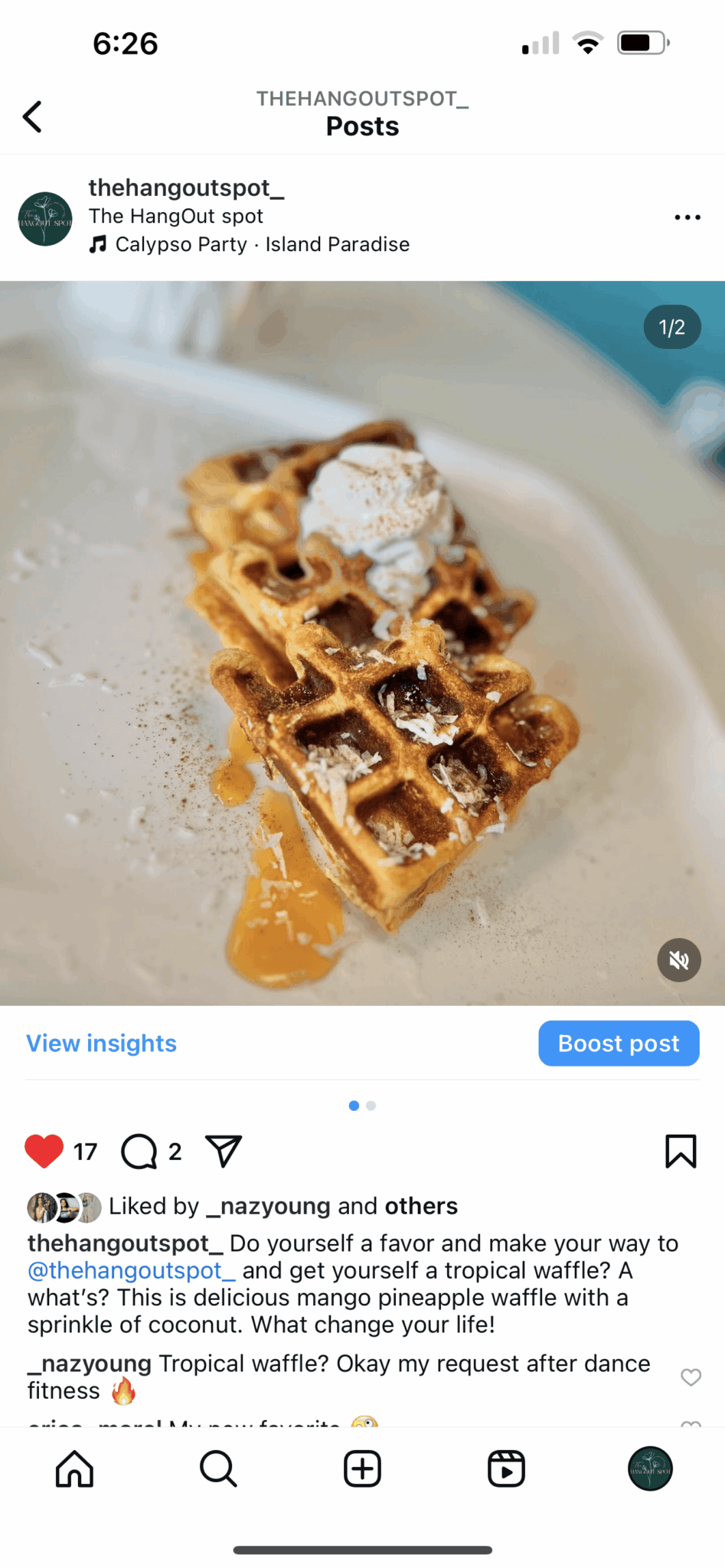Image resolution: width=725 pixels, height=1568 pixels.
Task: Open the profile tab in bottom bar
Action: pos(650,1468)
